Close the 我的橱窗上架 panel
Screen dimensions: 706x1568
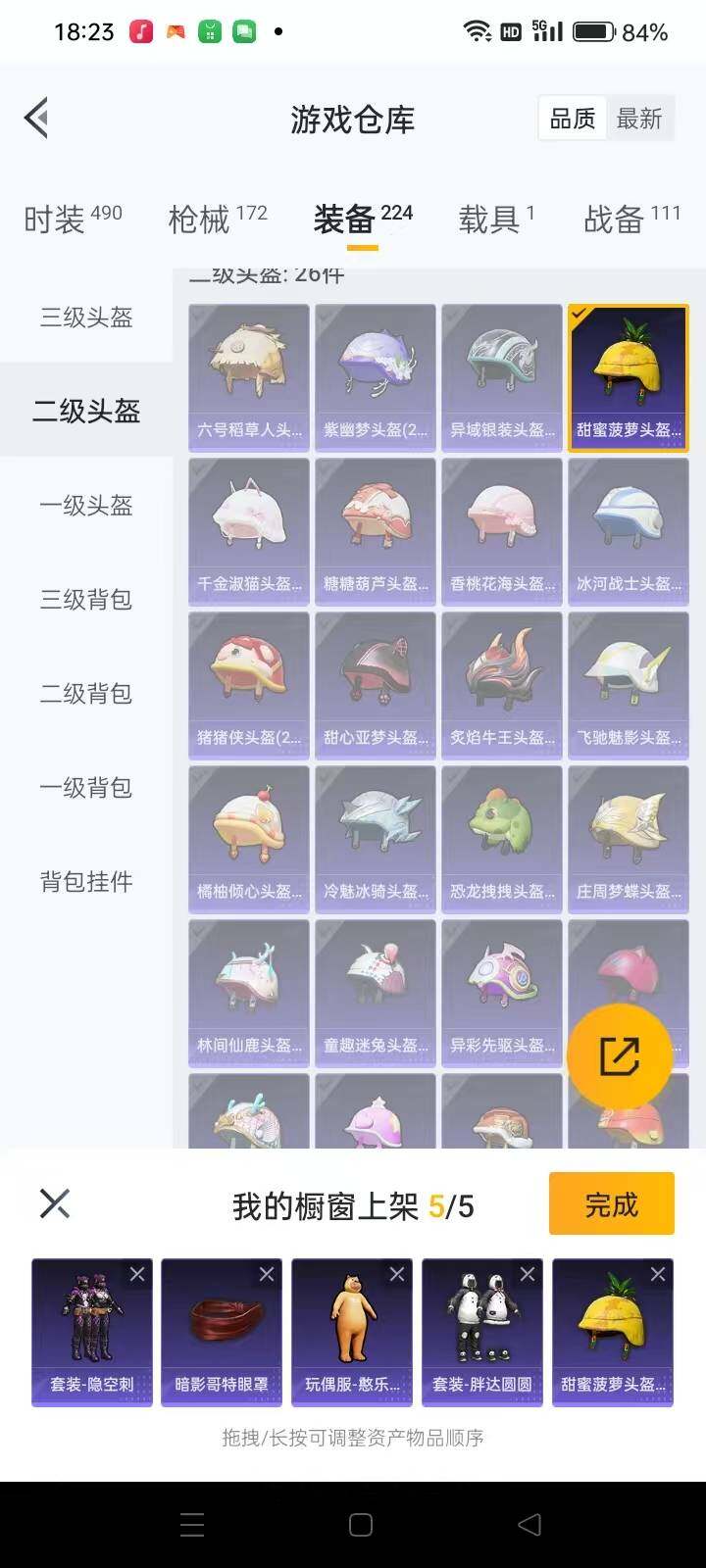click(x=54, y=1202)
